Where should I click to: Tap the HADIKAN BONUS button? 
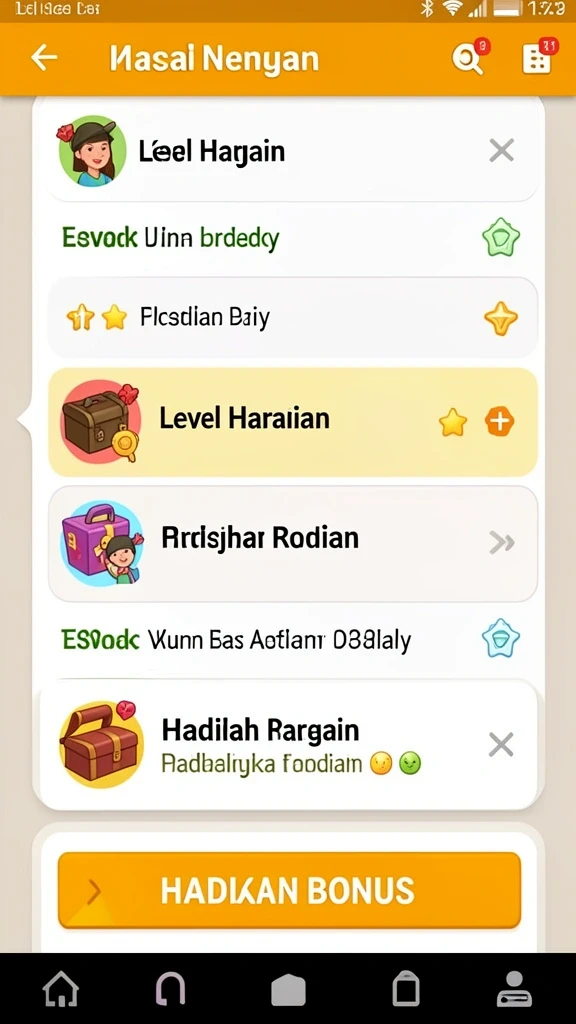click(289, 890)
